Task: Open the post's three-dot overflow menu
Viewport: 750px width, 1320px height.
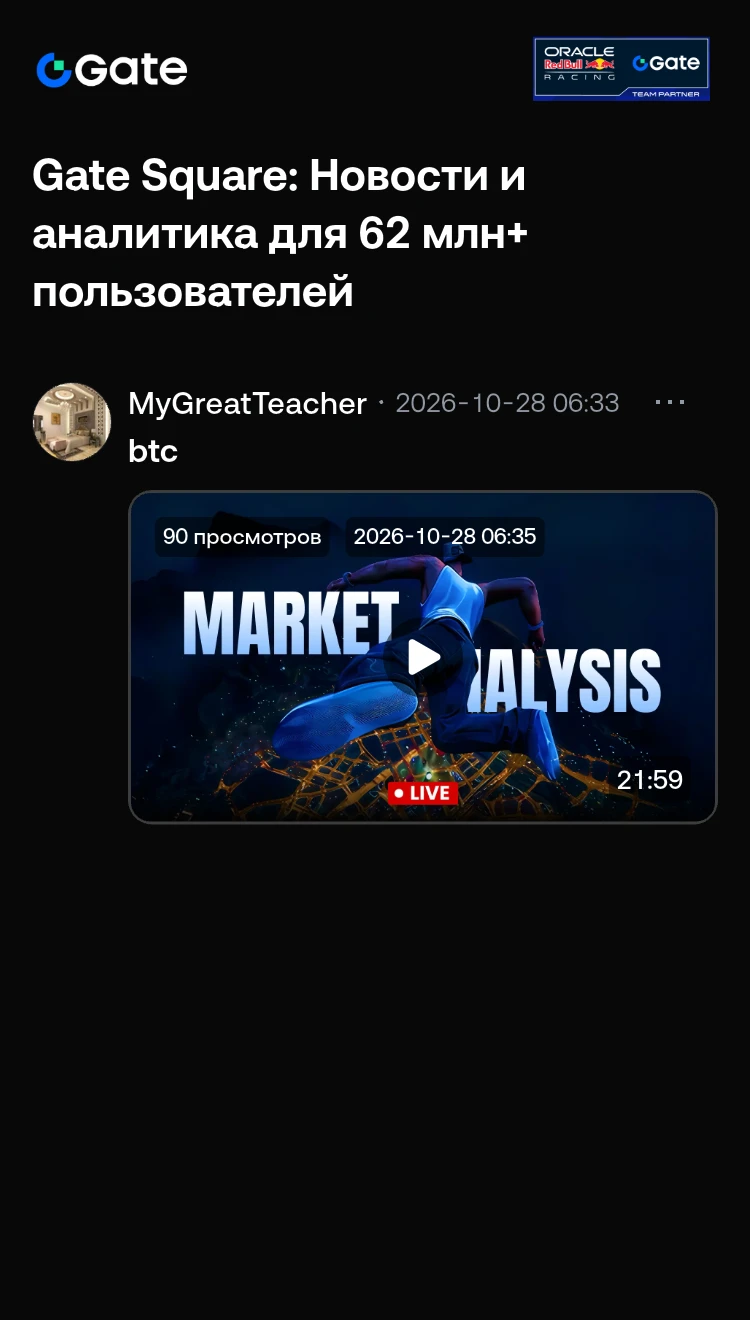Action: (670, 402)
